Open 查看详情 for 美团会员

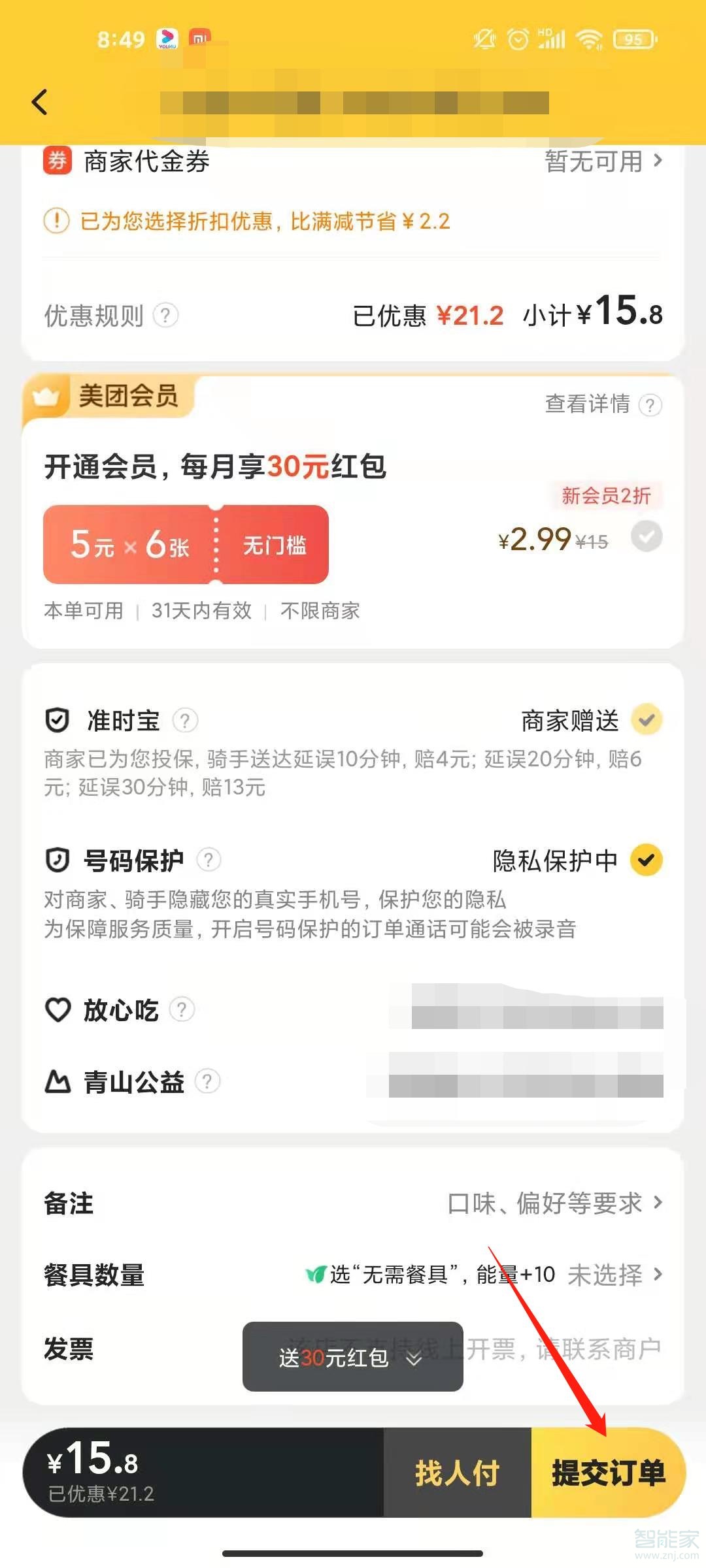pos(586,404)
